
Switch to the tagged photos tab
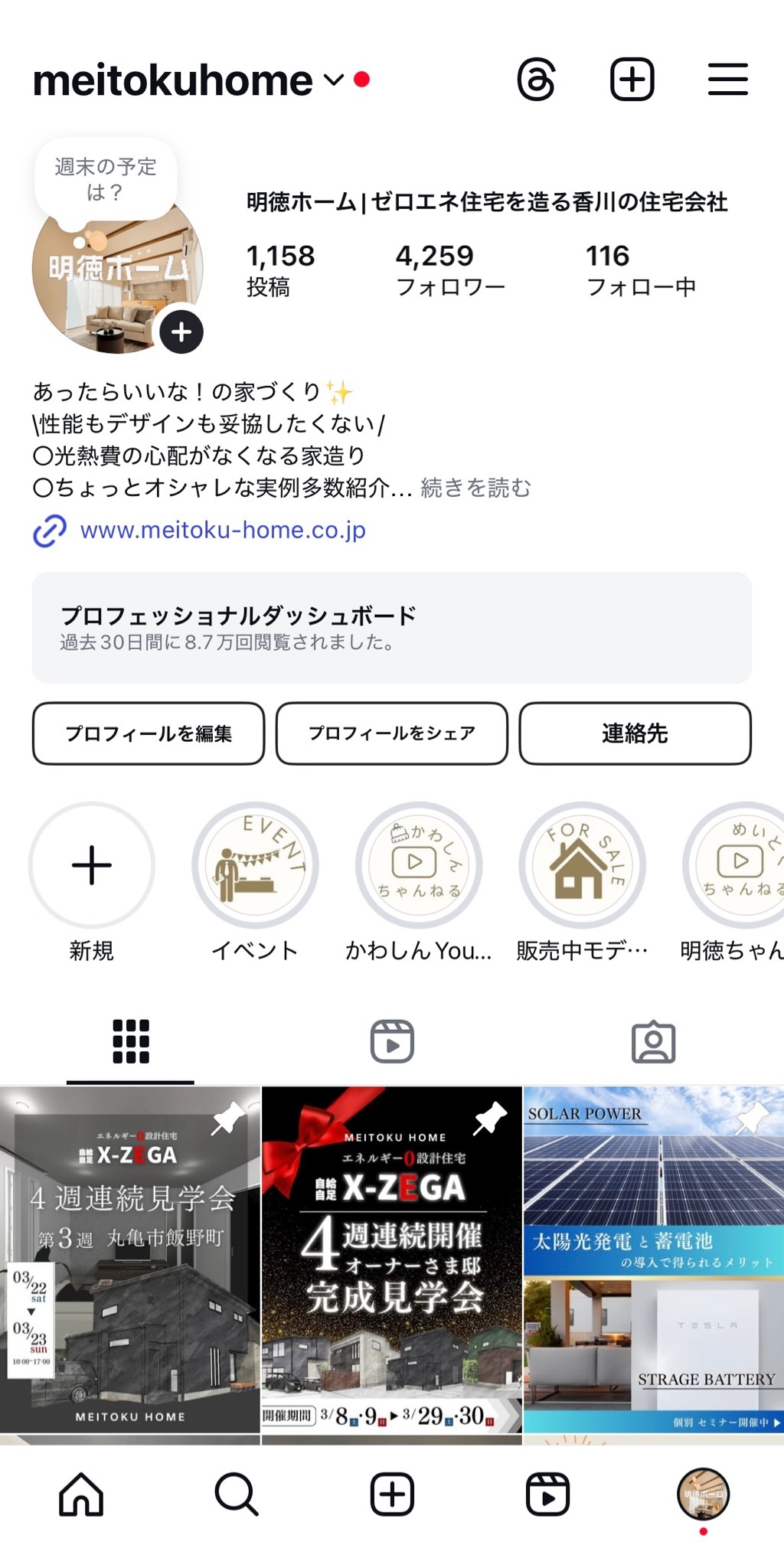coord(653,1041)
